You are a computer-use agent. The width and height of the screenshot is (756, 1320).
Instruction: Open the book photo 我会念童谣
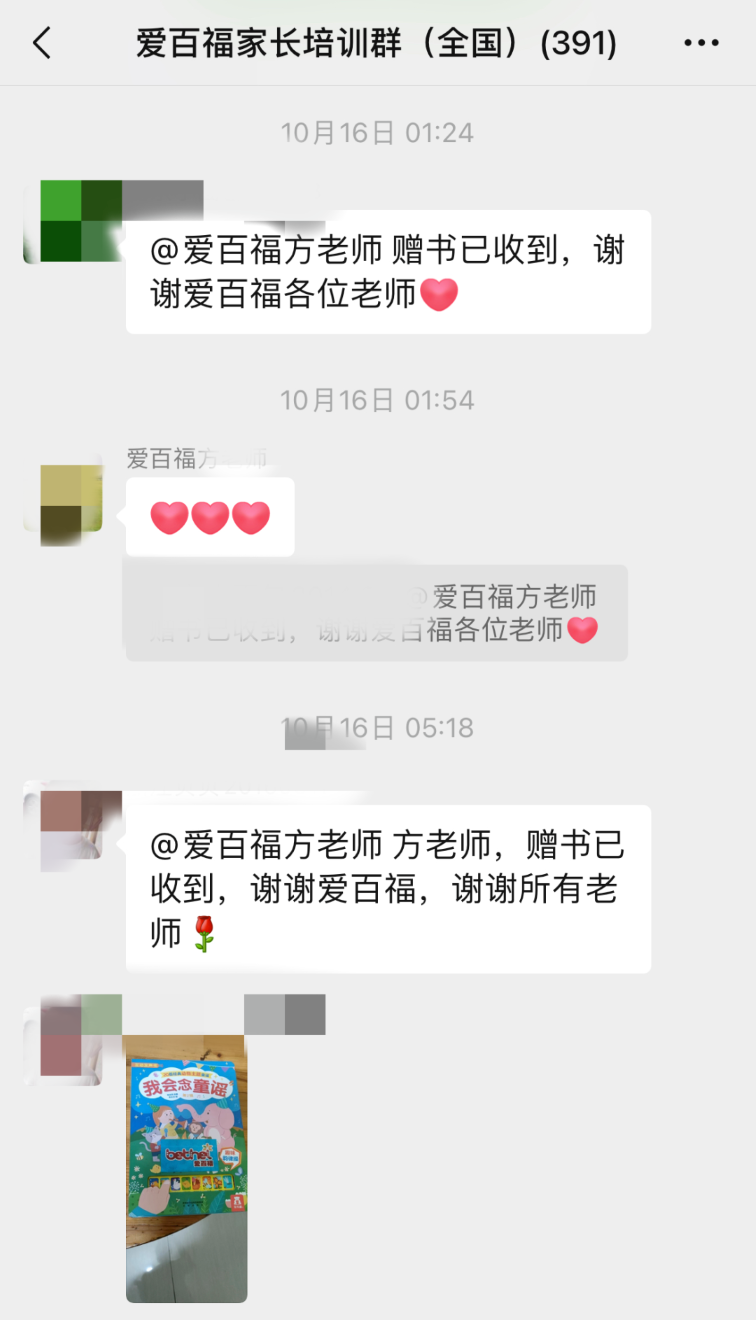pyautogui.click(x=187, y=1168)
